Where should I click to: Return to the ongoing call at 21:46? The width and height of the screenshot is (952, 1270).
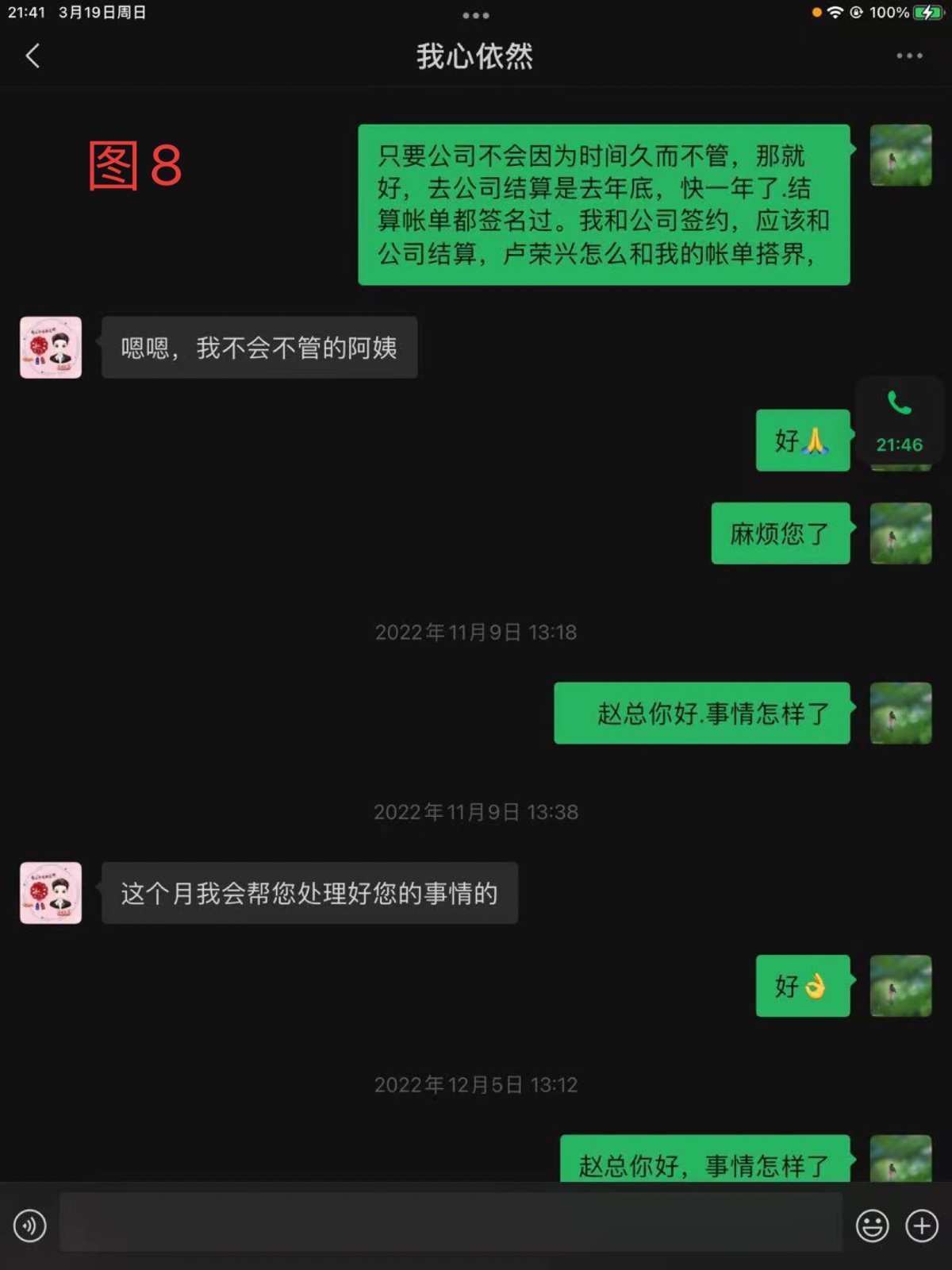[900, 422]
